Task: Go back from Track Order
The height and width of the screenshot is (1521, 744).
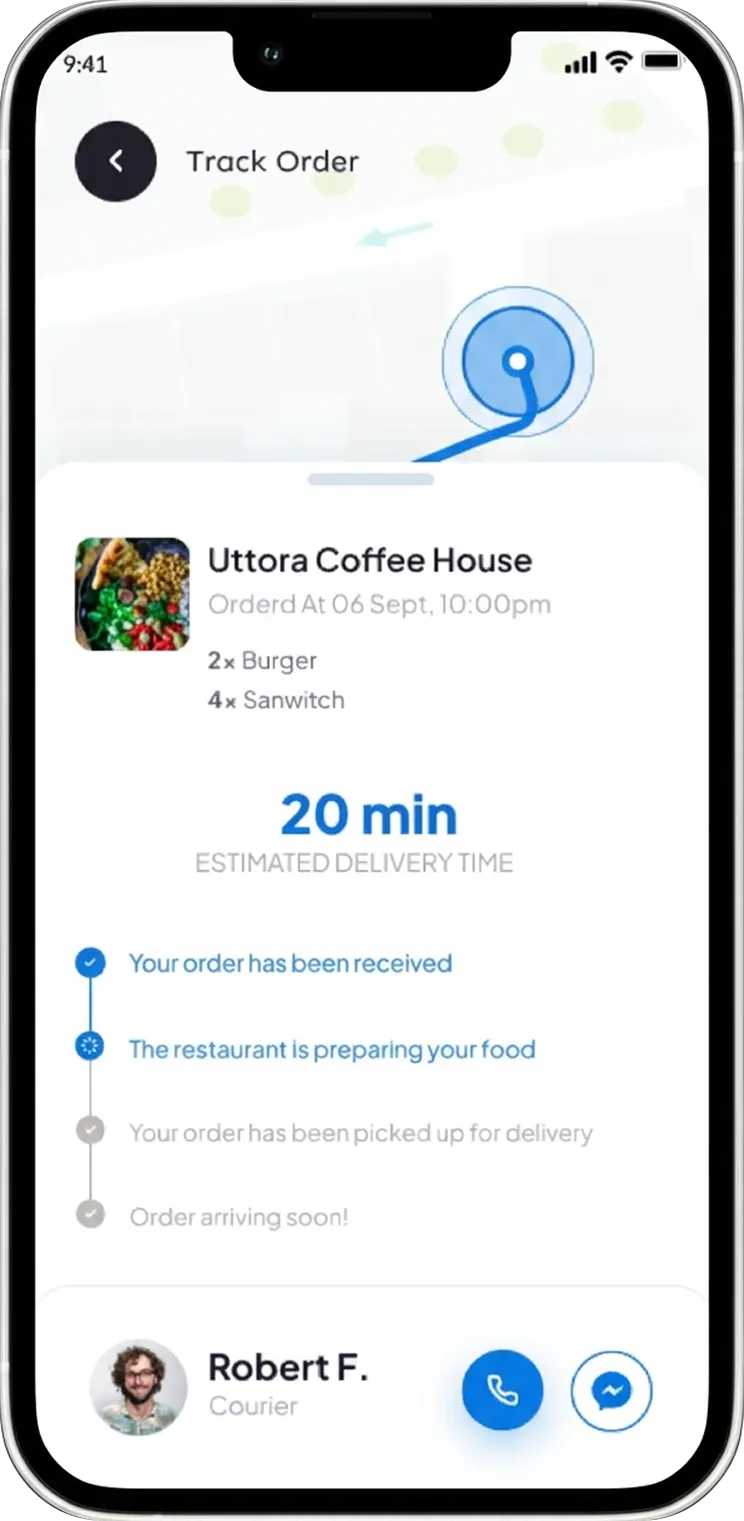Action: (x=116, y=162)
